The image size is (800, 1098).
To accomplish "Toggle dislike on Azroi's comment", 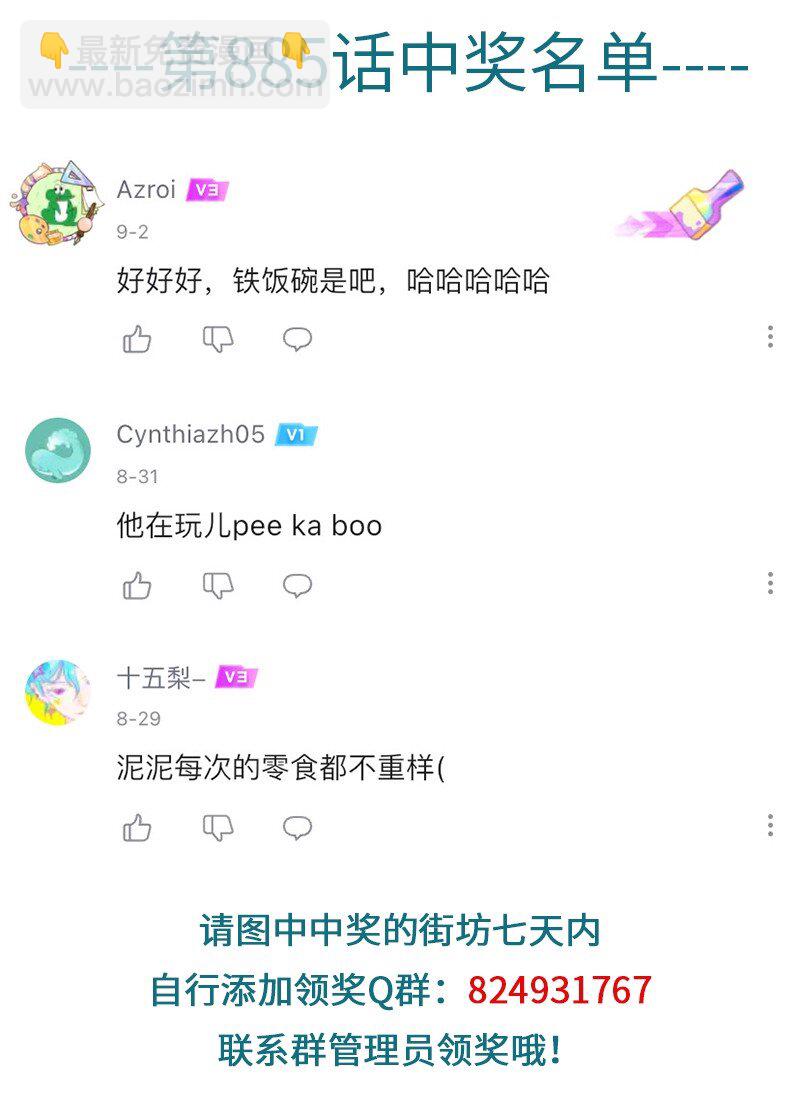I will coord(217,339).
